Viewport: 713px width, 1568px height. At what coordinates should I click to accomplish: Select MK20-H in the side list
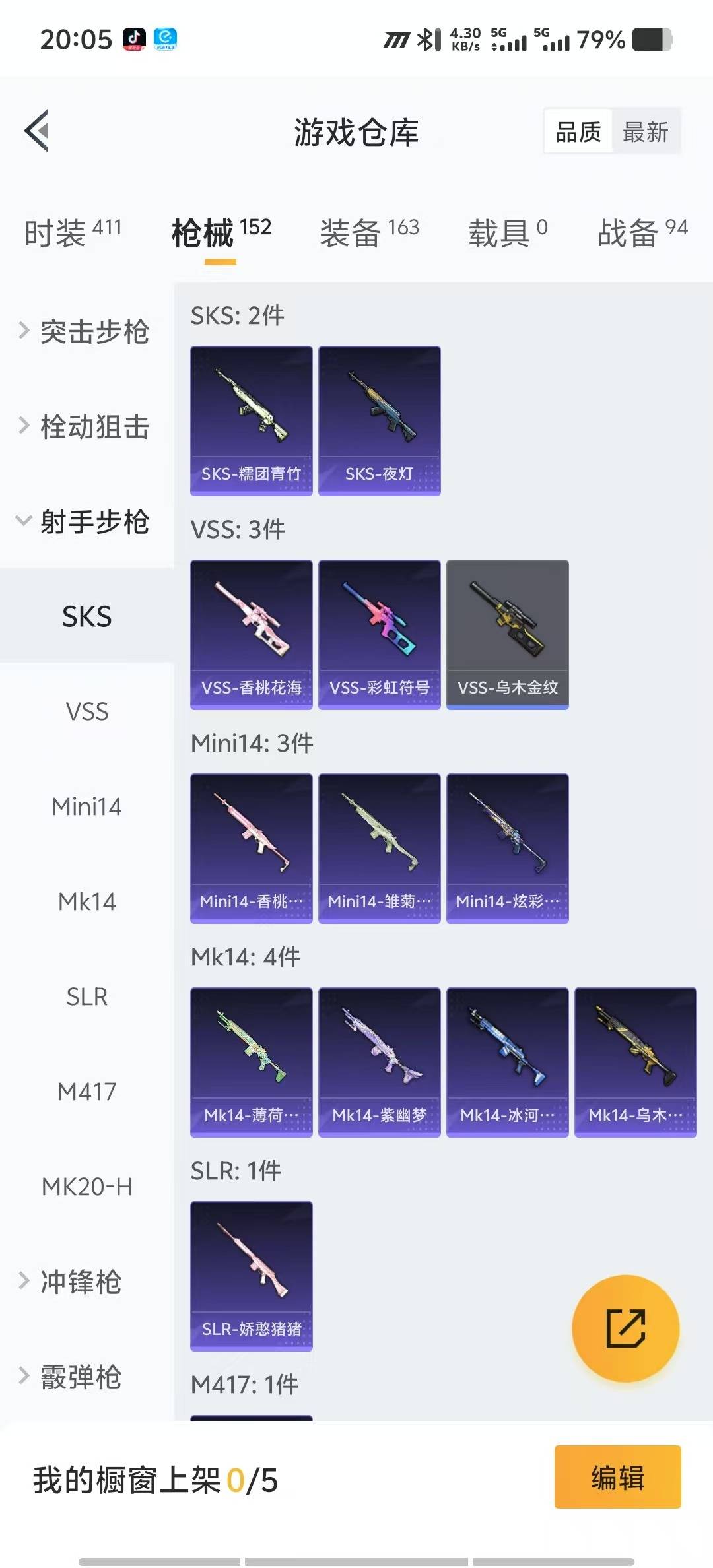pos(86,1187)
